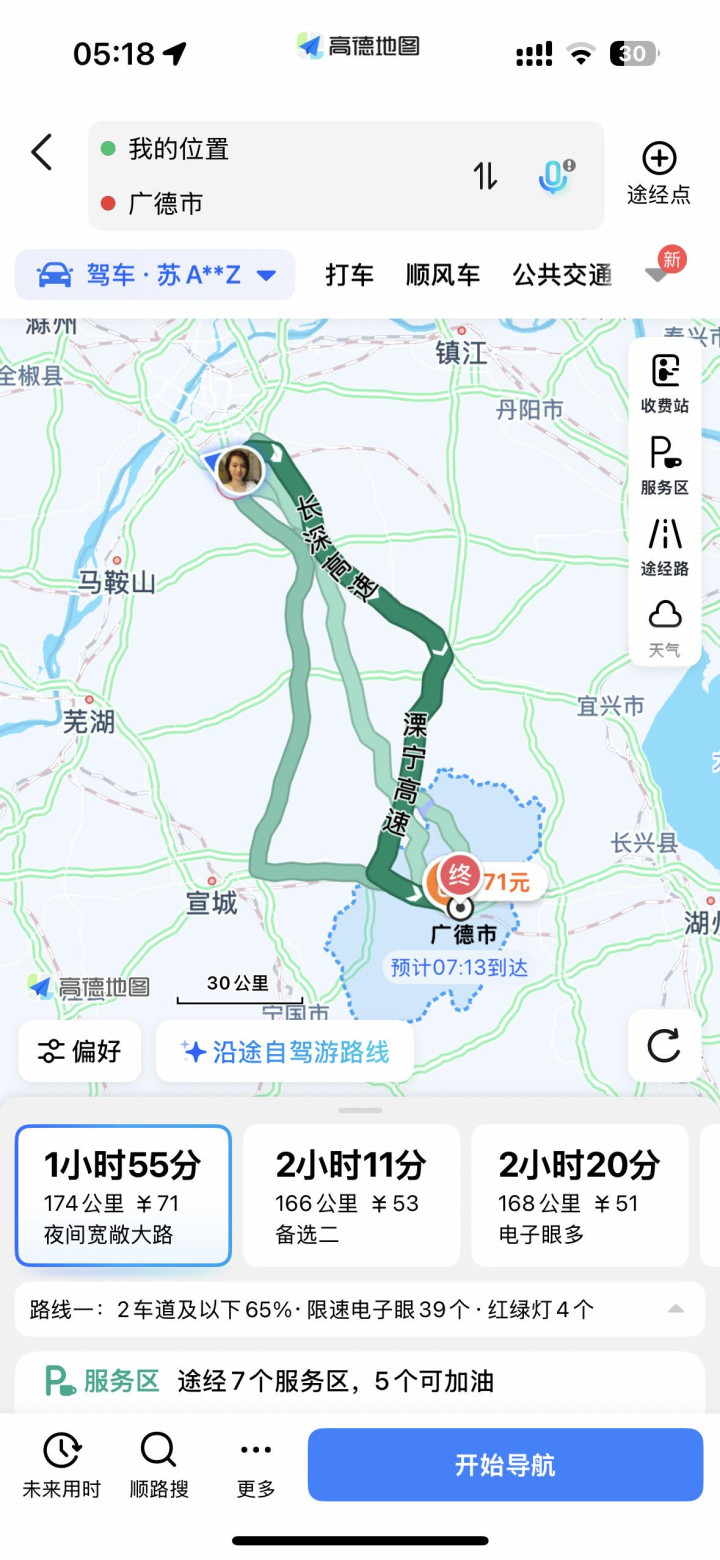720x1560 pixels.
Task: Switch to the 公共交通 tab
Action: coord(561,275)
